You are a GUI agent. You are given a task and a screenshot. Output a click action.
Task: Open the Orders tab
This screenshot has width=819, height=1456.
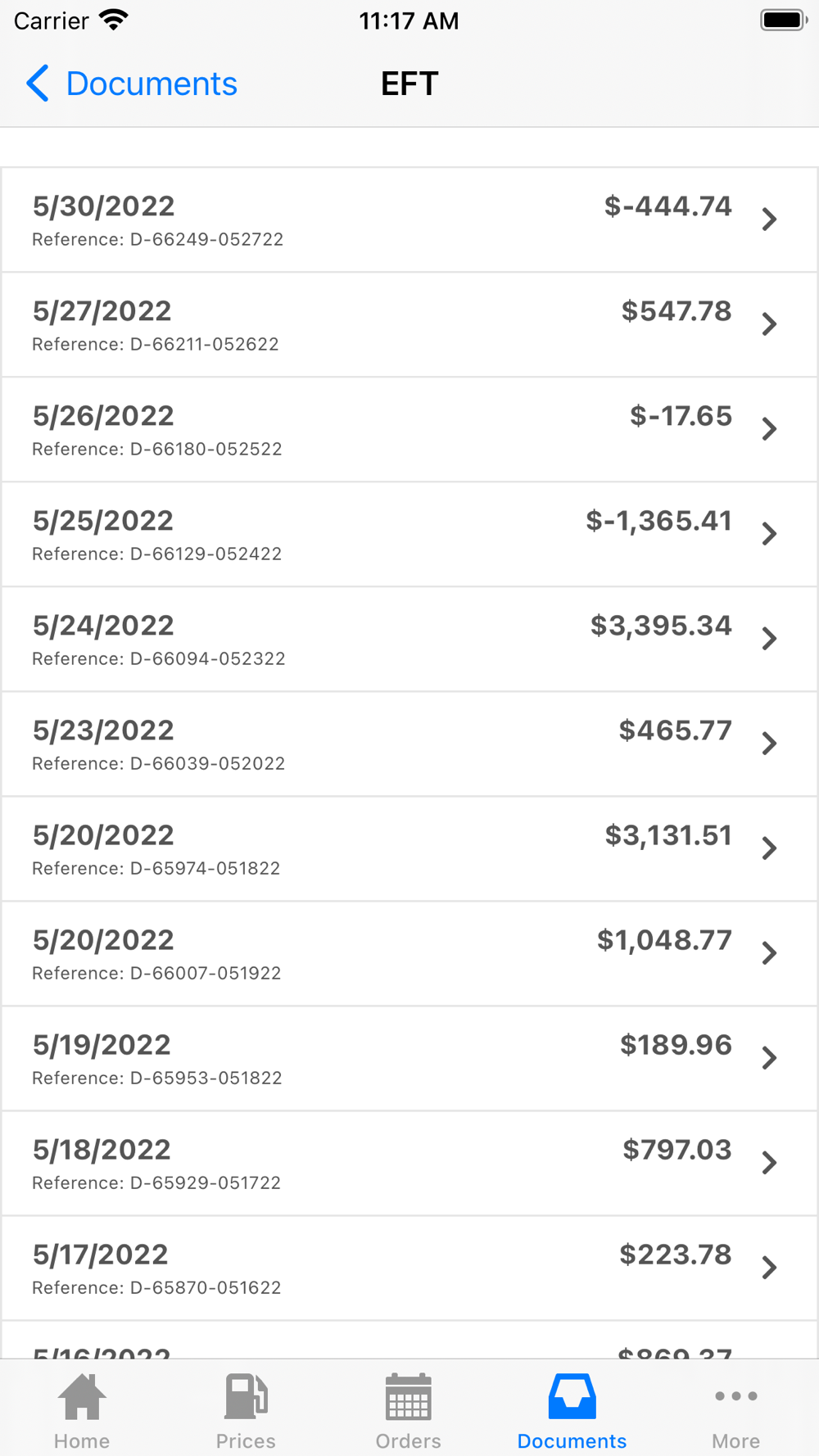(409, 1410)
